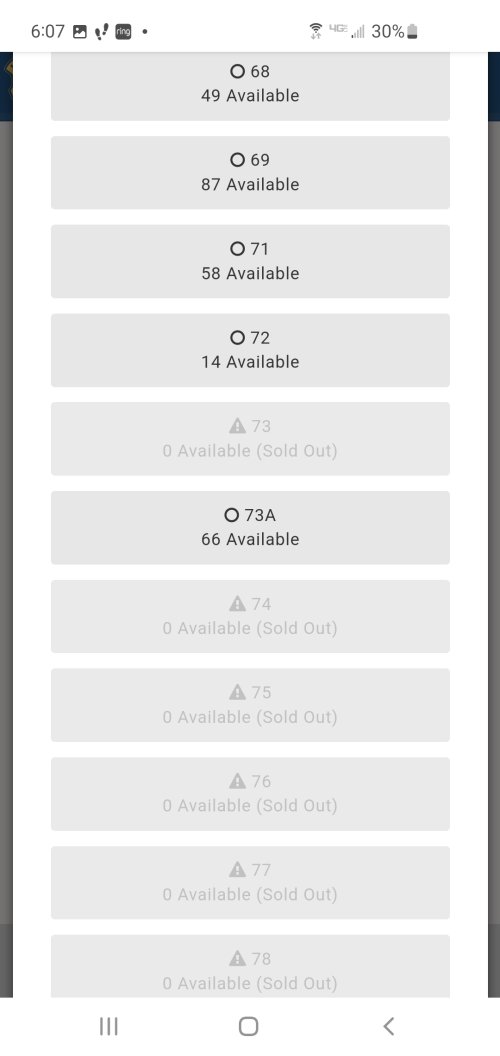Select section 68 with 49 available
The image size is (500, 1056).
pyautogui.click(x=250, y=86)
